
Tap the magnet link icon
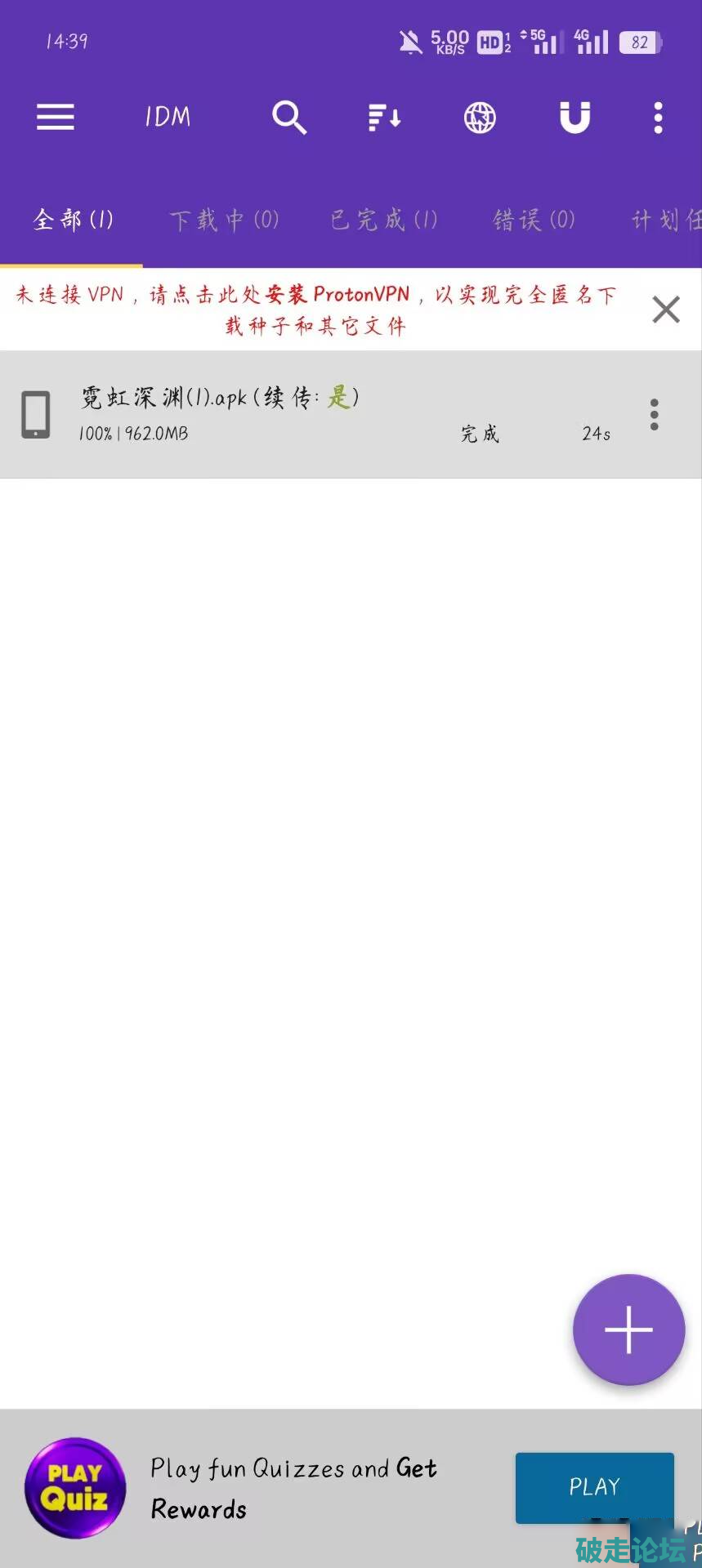pyautogui.click(x=575, y=118)
